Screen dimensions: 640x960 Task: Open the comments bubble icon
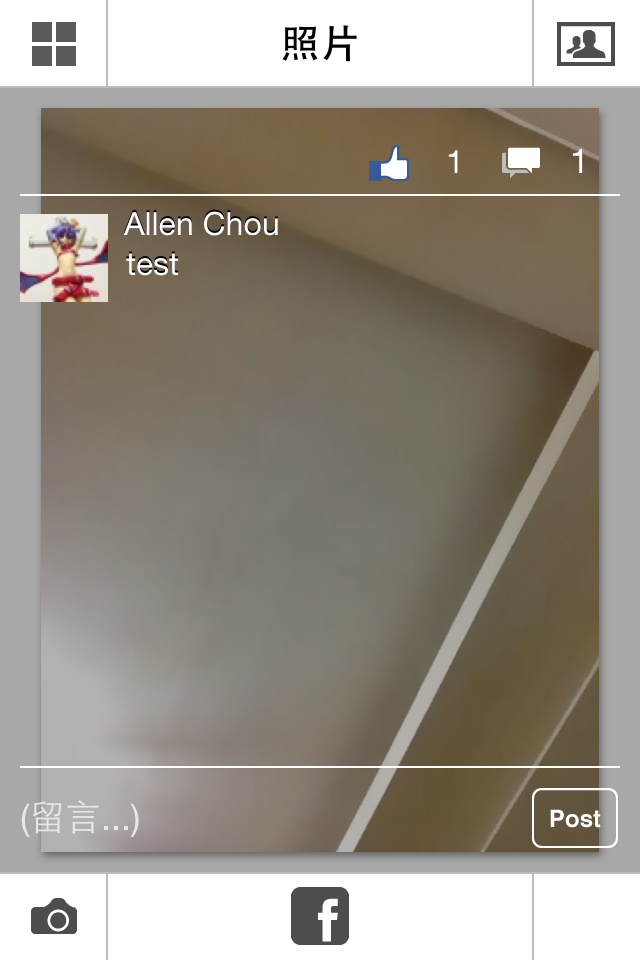(521, 162)
